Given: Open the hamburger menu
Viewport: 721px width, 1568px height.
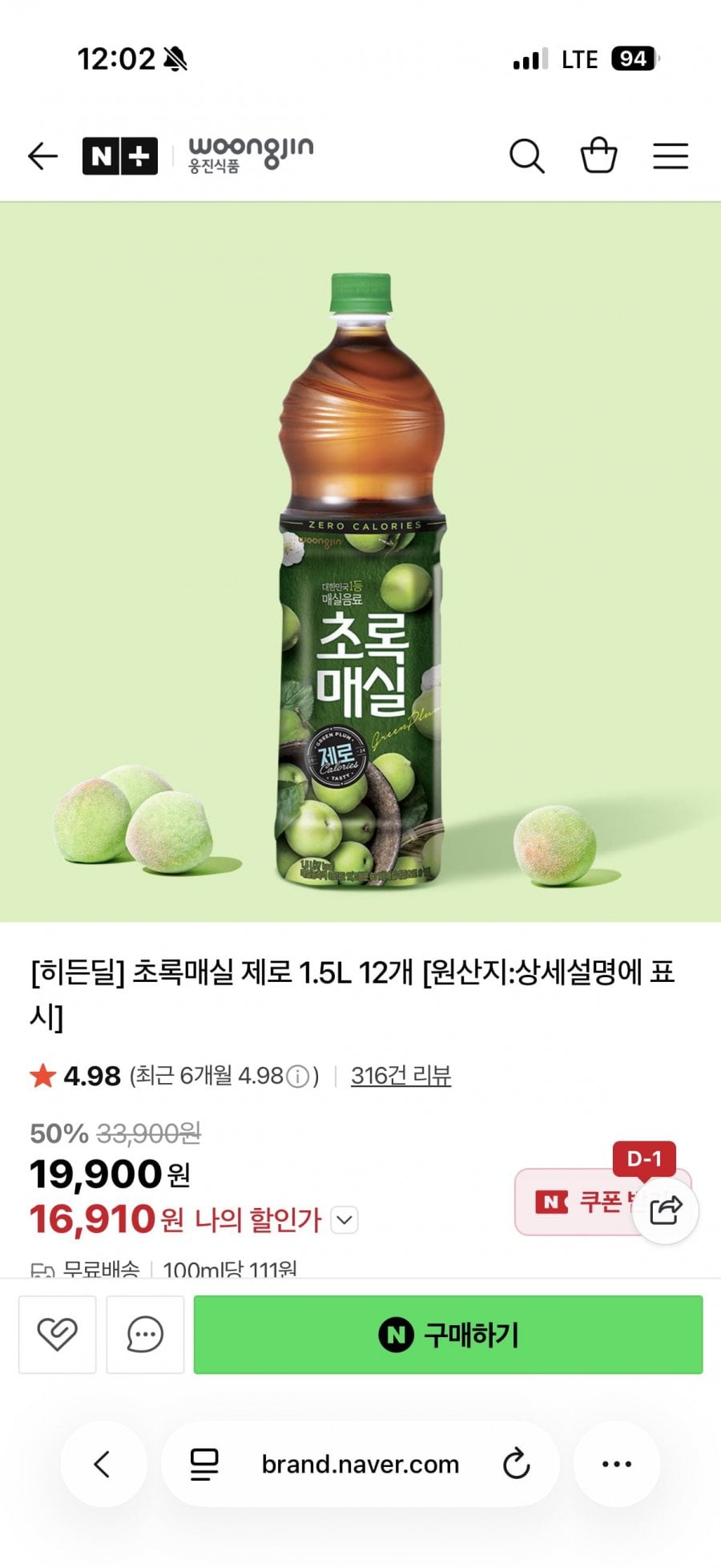Looking at the screenshot, I should click(x=671, y=156).
